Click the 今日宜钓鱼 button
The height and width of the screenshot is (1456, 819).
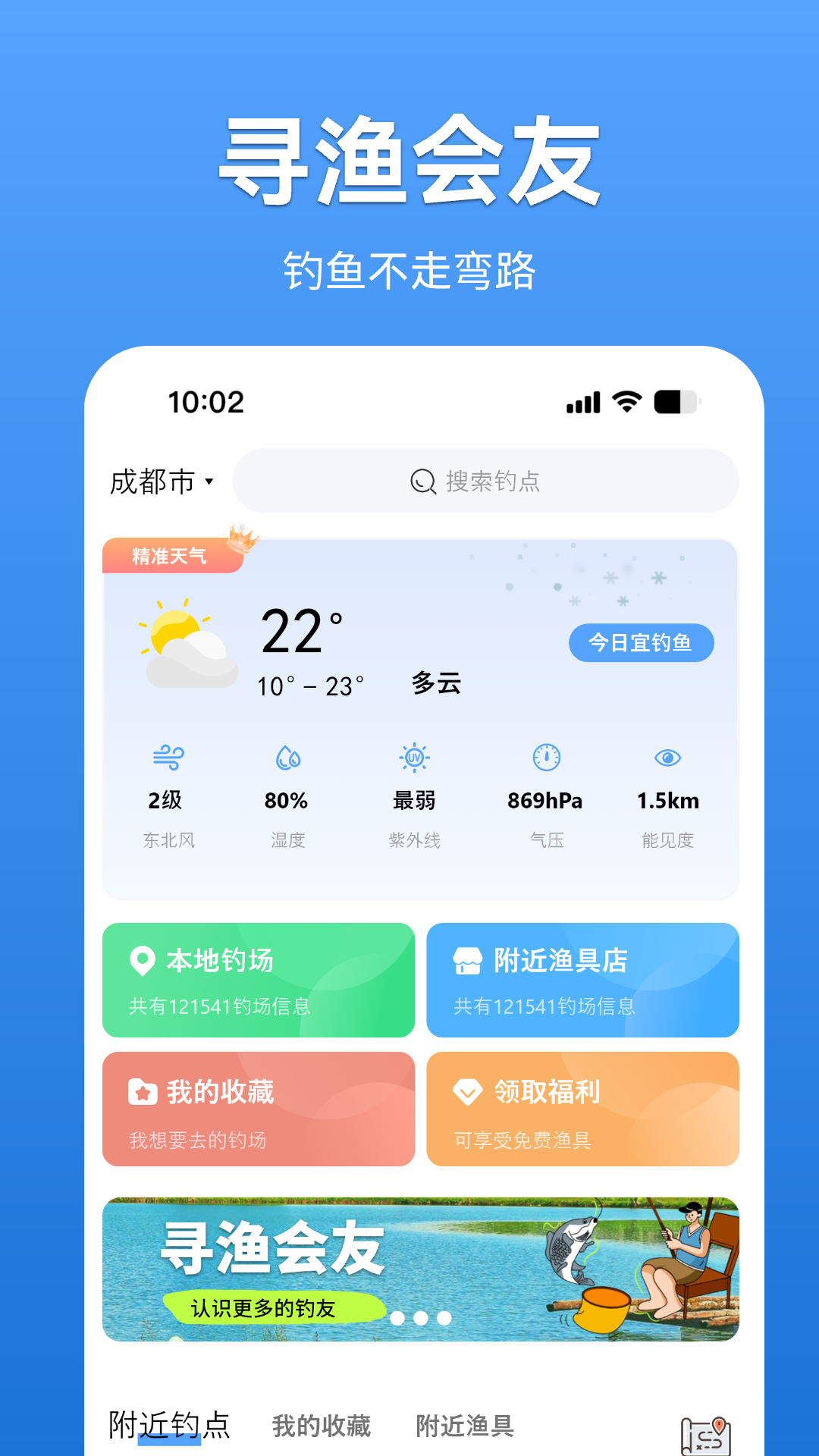(x=641, y=642)
